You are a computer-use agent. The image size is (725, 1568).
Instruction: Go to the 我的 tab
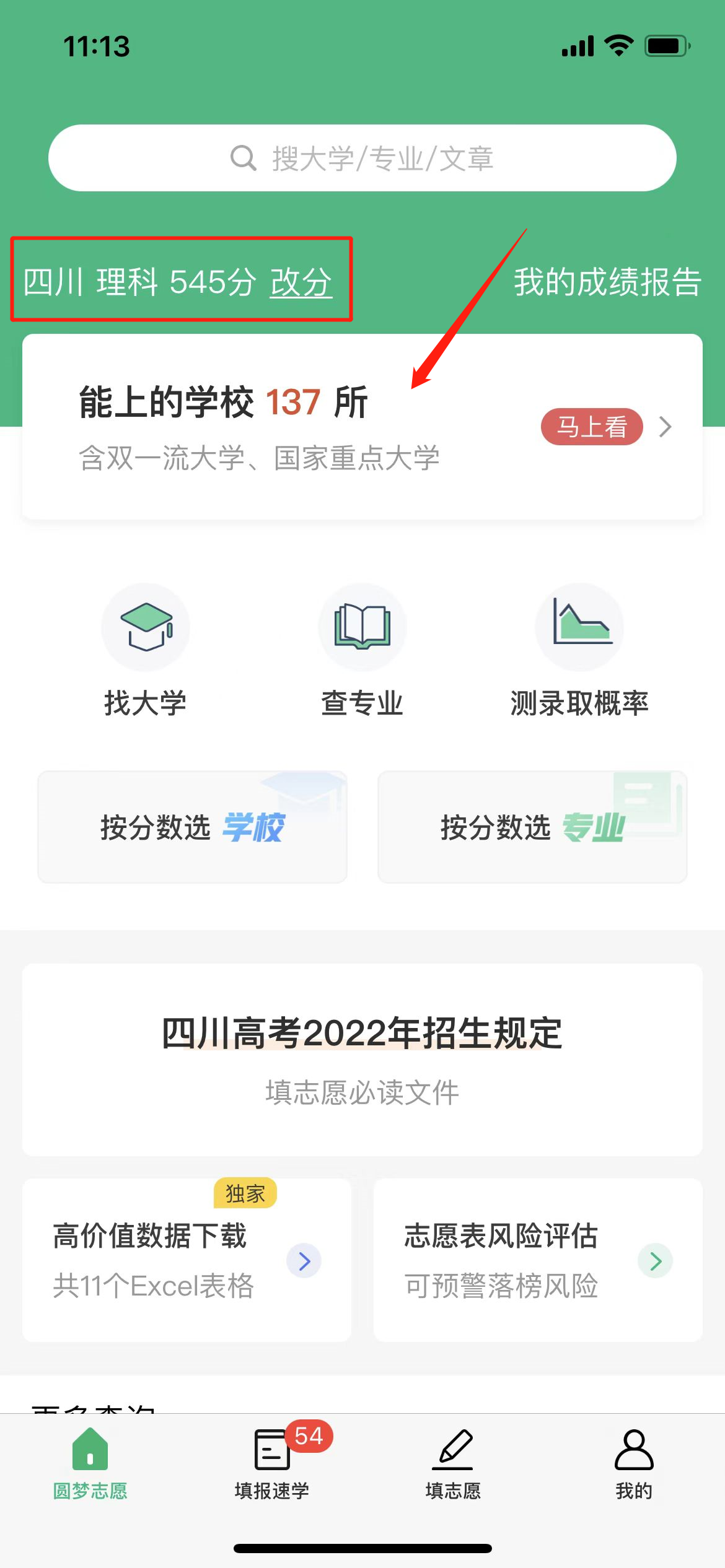634,1465
